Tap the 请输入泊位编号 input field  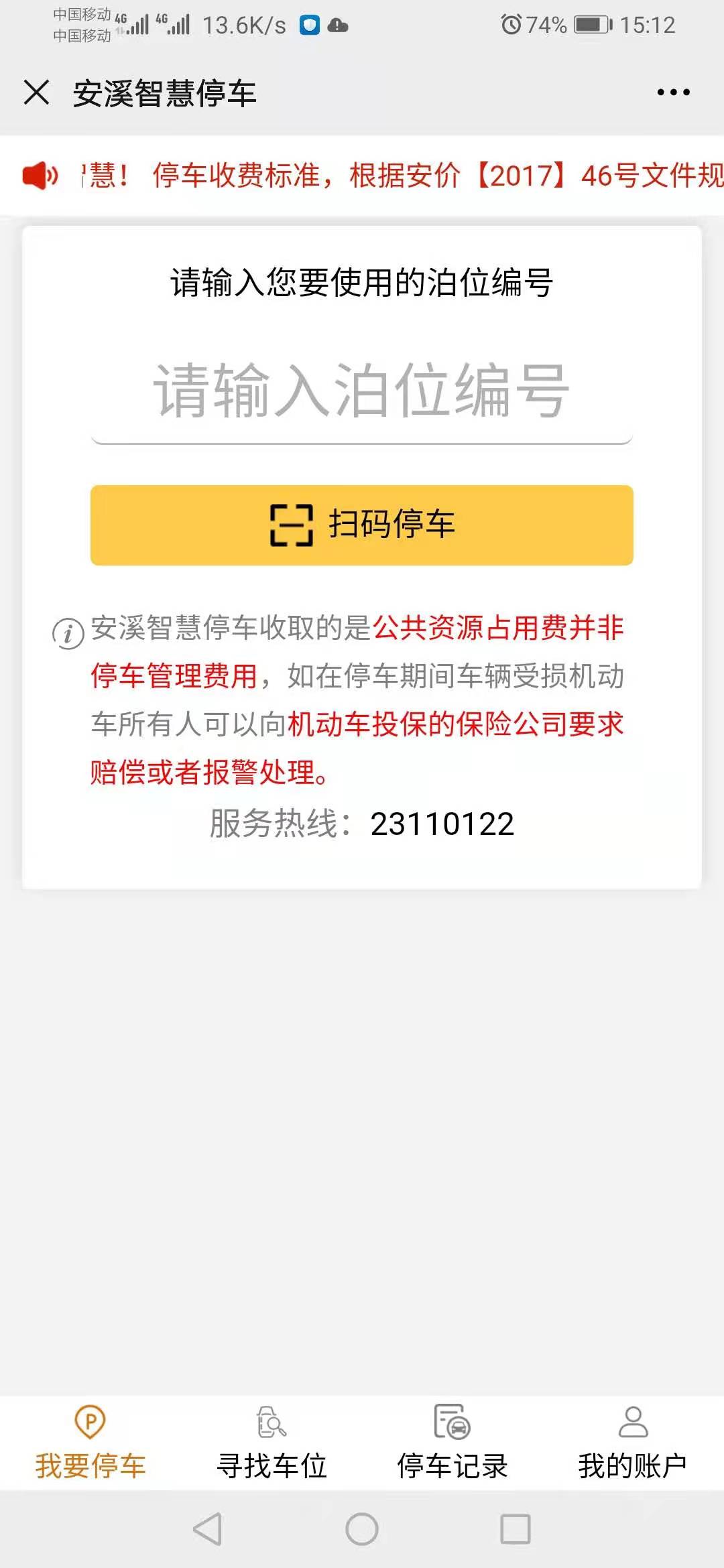click(x=362, y=391)
